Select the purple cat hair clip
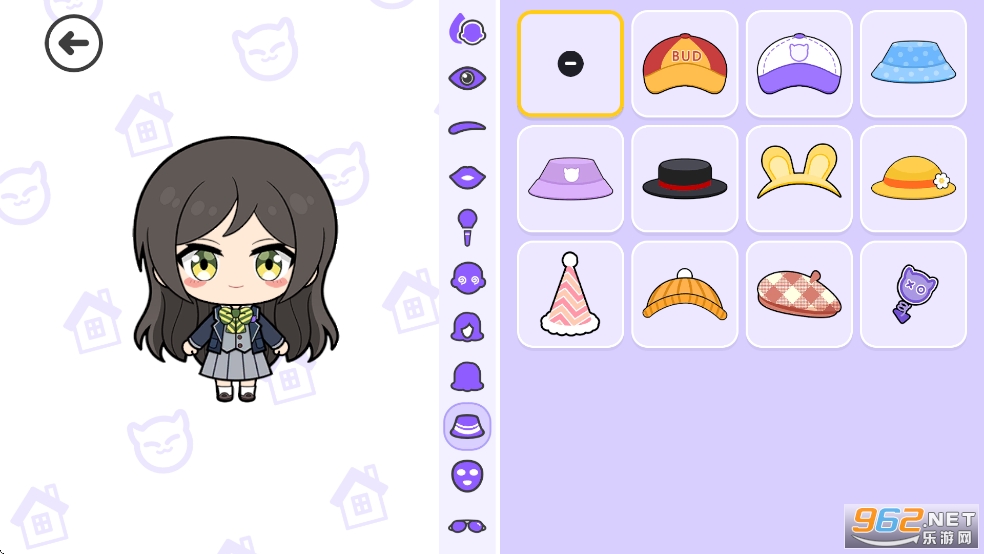The width and height of the screenshot is (984, 554). (913, 294)
